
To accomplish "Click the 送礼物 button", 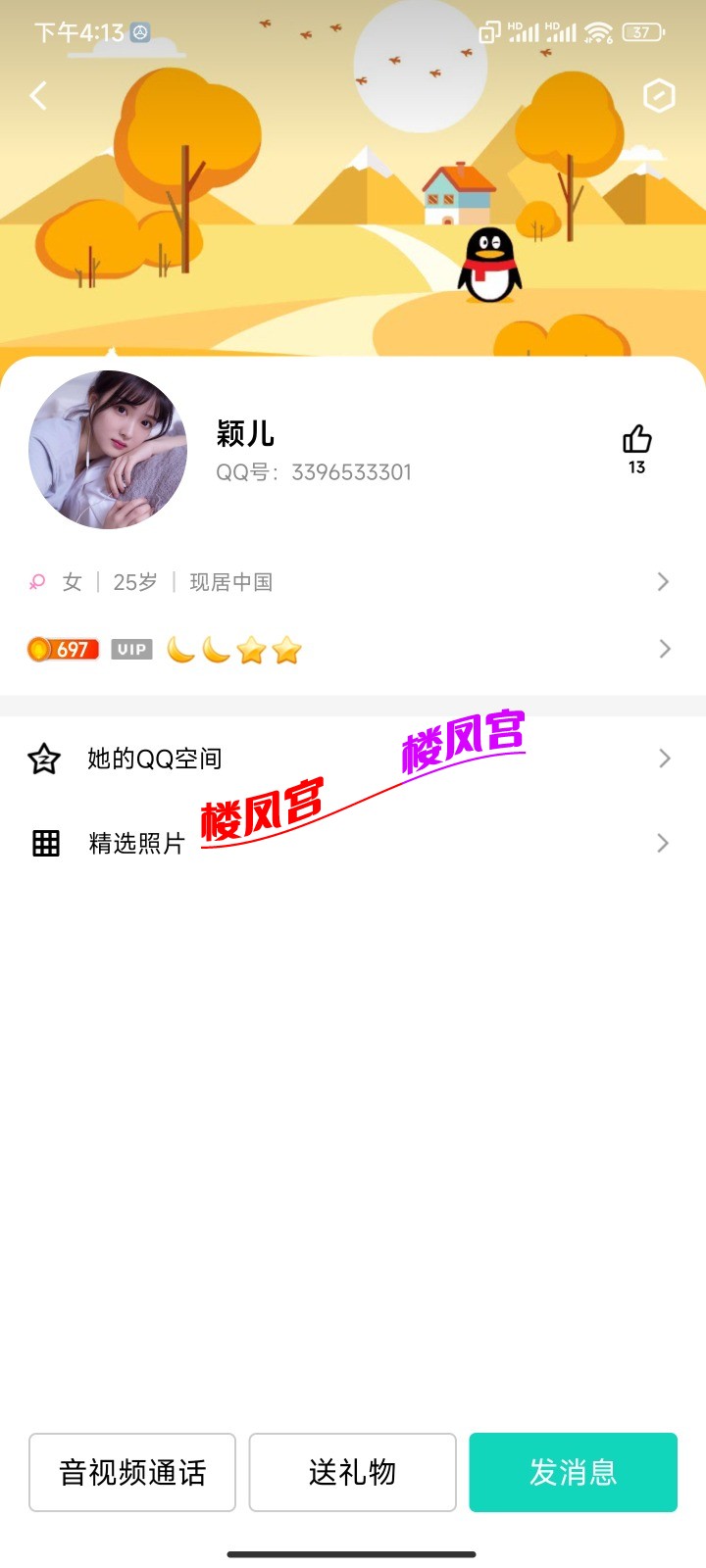I will point(352,1472).
